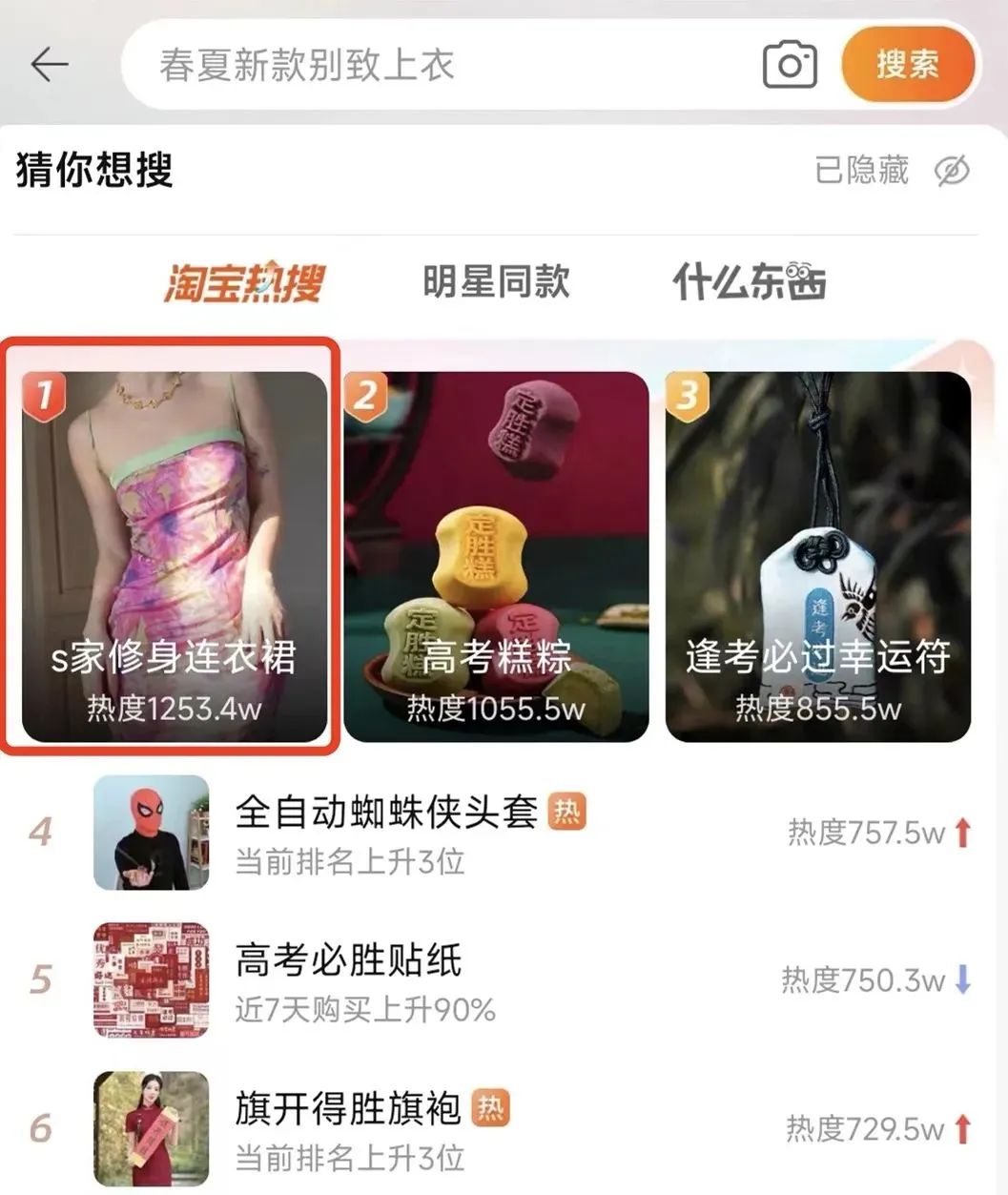Switch to the 明星同款 tab
Image resolution: width=1008 pixels, height=1195 pixels.
[496, 282]
